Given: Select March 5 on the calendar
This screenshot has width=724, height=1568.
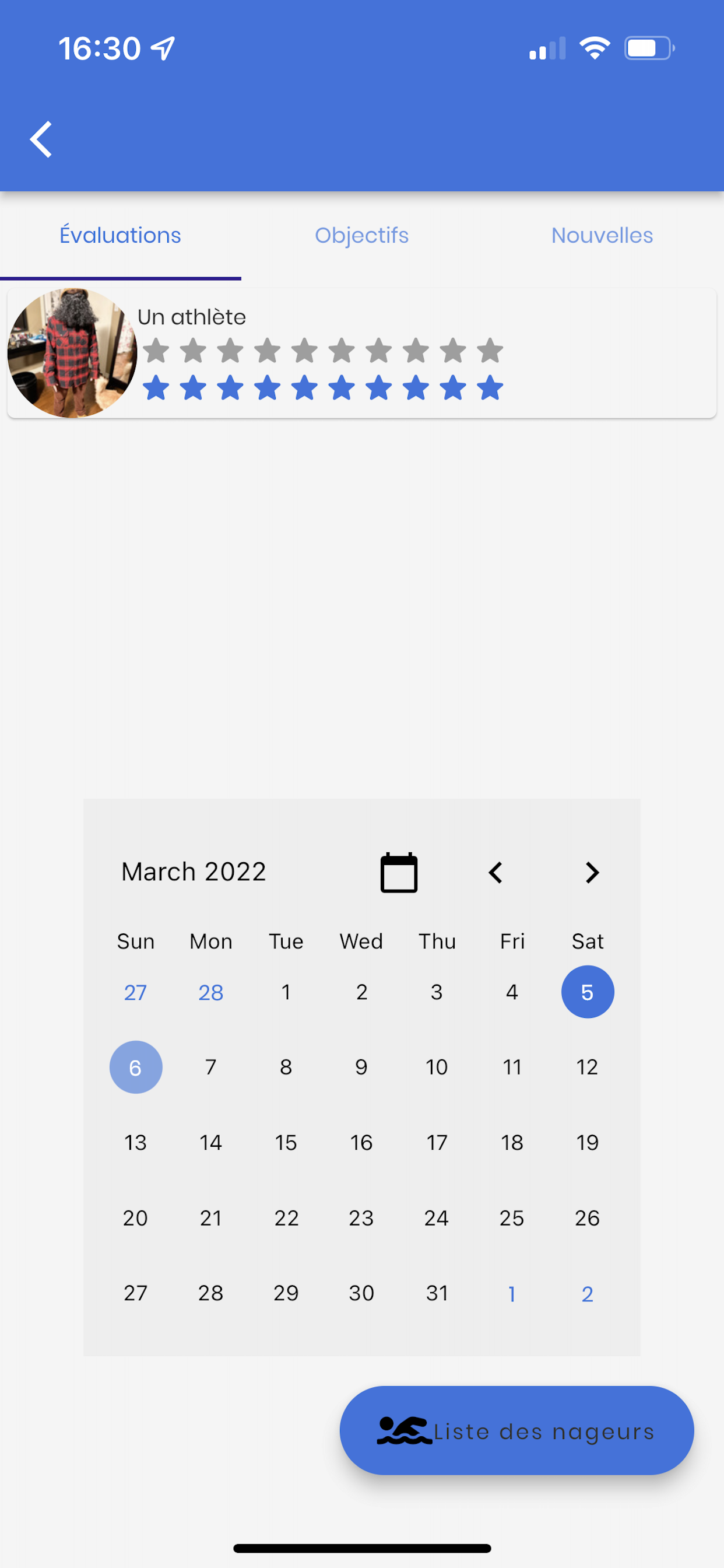Looking at the screenshot, I should (x=587, y=992).
